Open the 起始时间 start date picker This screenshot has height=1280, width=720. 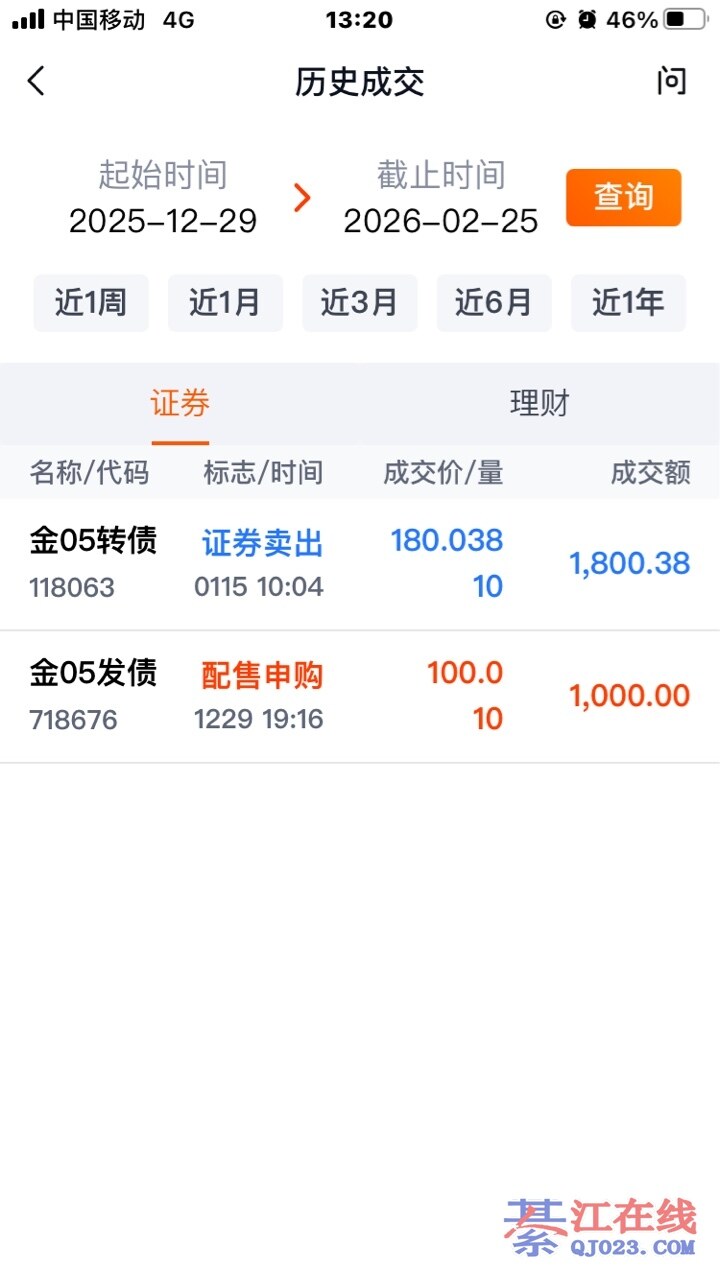pyautogui.click(x=163, y=198)
